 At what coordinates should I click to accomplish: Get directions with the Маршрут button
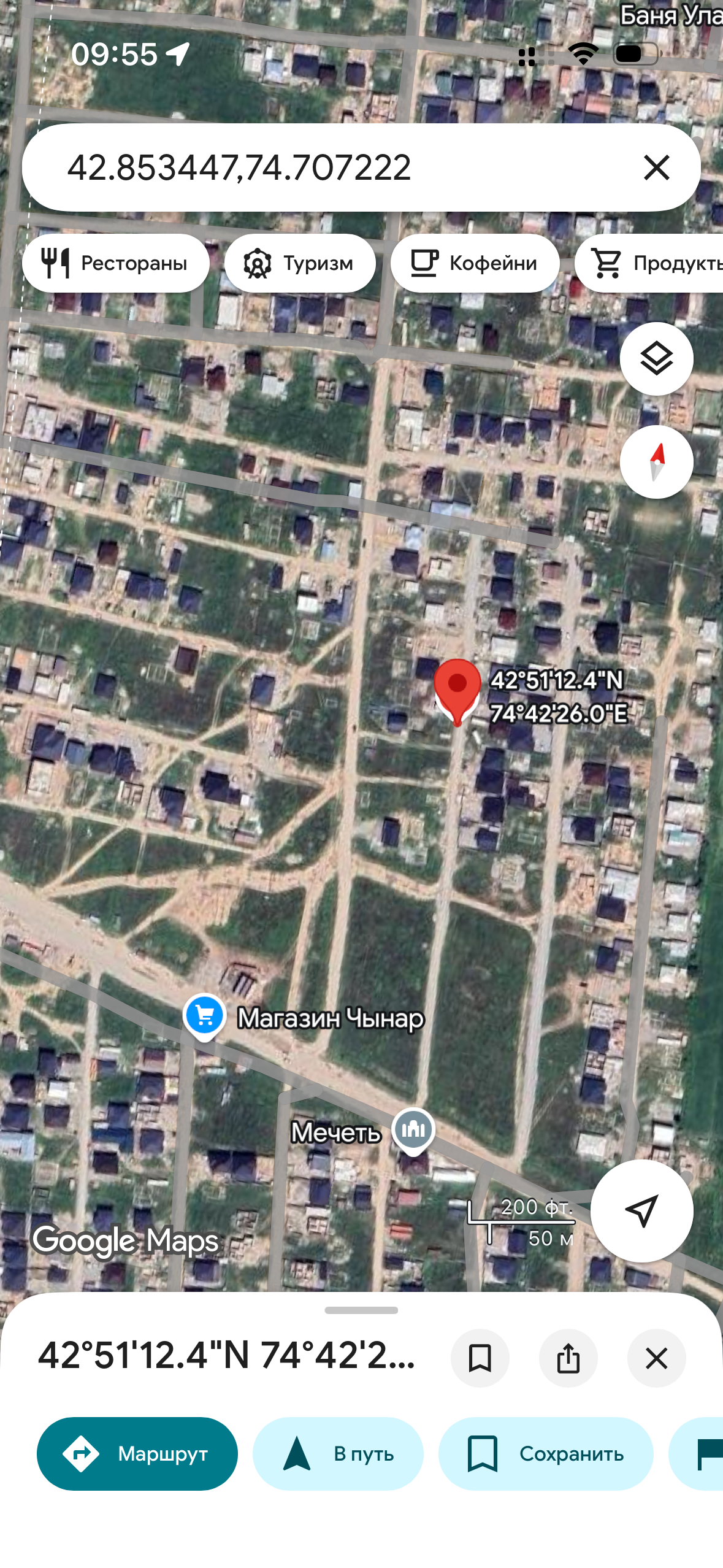coord(137,1453)
